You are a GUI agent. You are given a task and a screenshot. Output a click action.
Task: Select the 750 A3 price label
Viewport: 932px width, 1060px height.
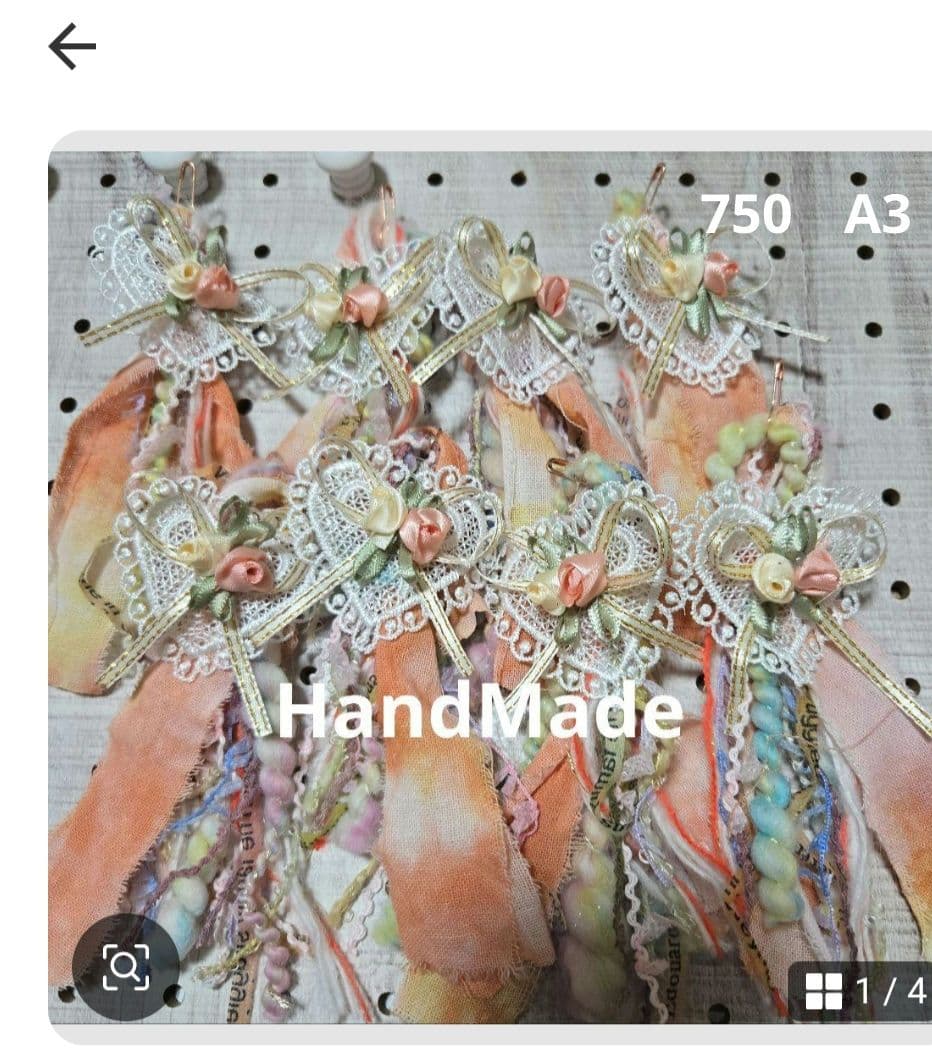(x=810, y=211)
